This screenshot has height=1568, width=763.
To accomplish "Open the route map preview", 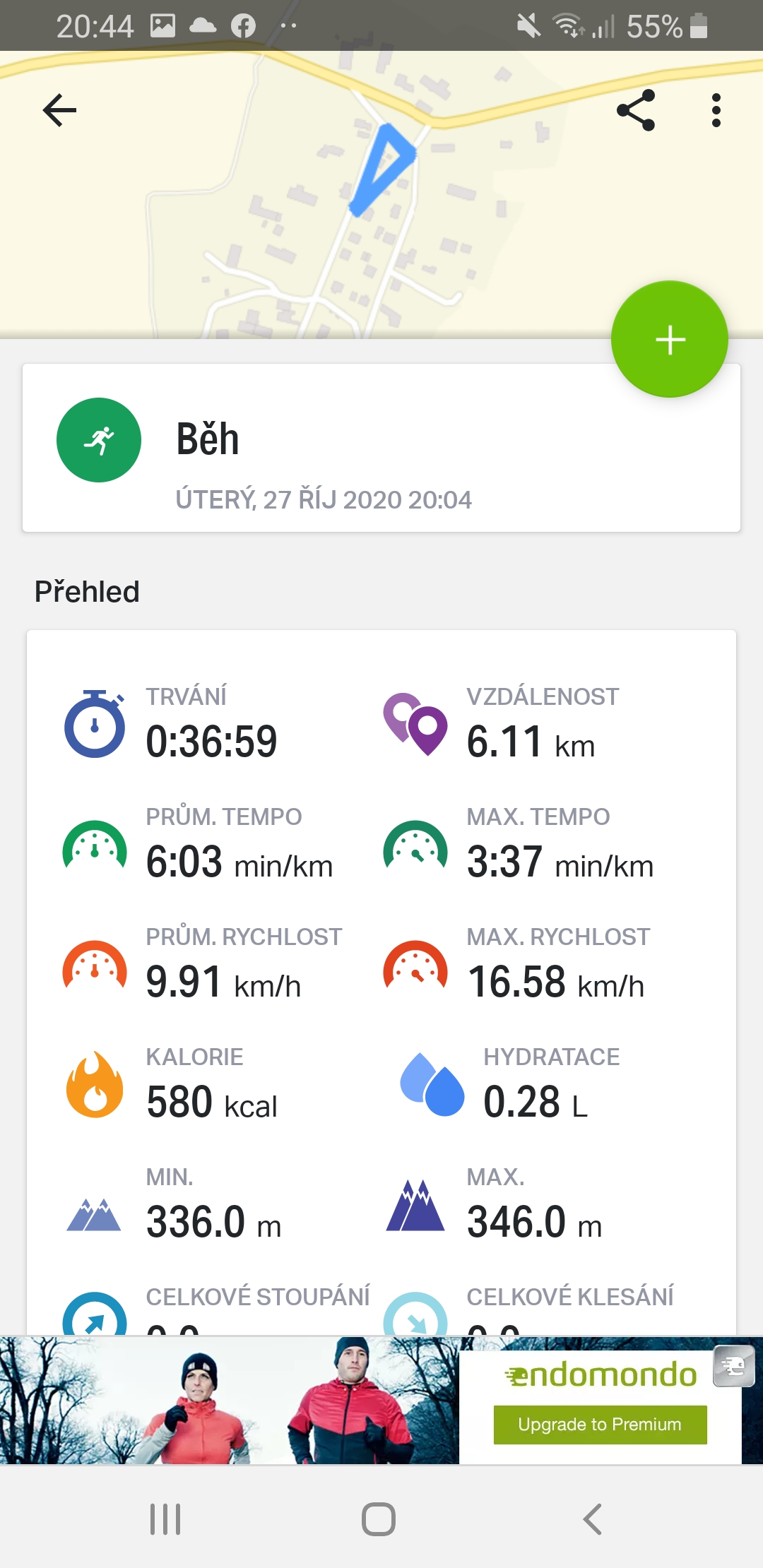I will 381,195.
